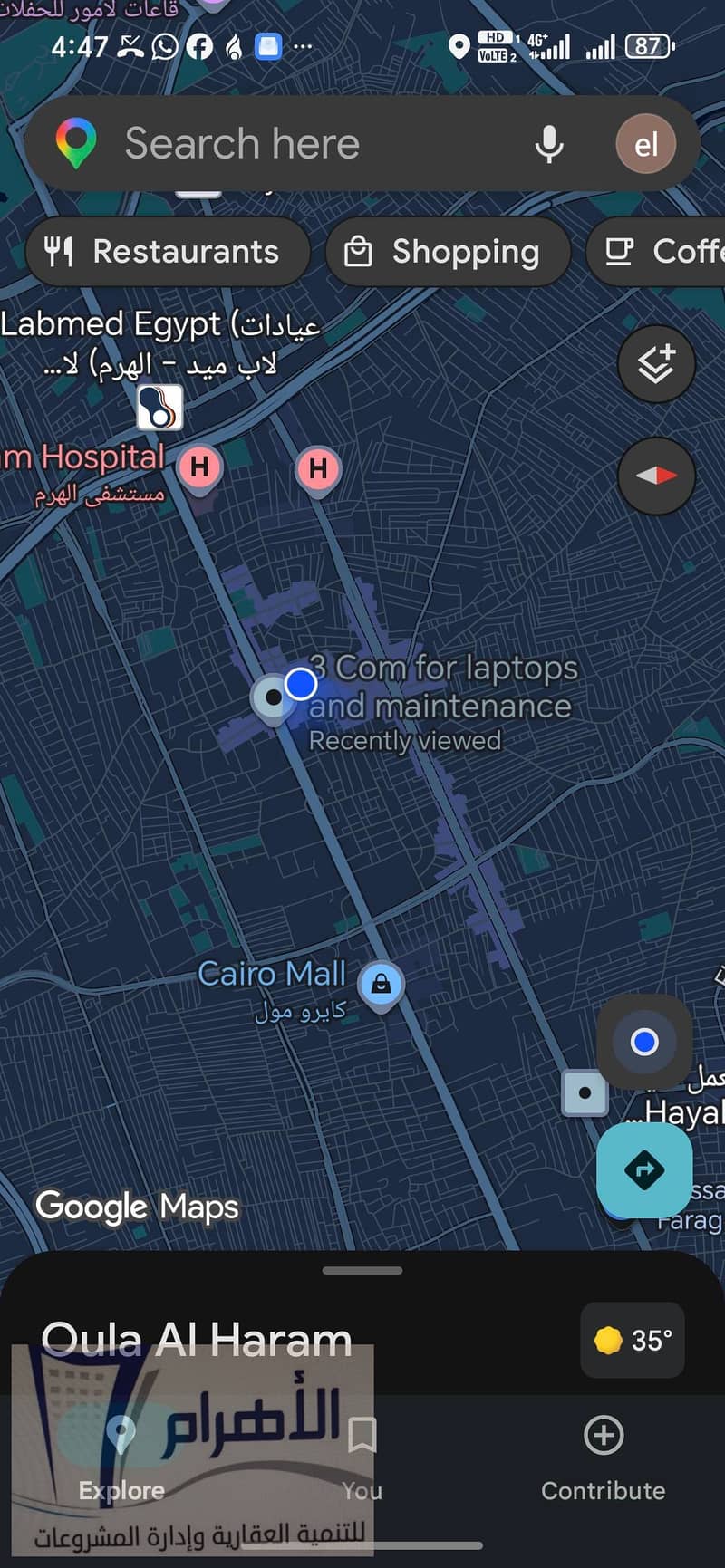Open Labmed Egypt place marker
This screenshot has height=1568, width=725.
pyautogui.click(x=159, y=408)
